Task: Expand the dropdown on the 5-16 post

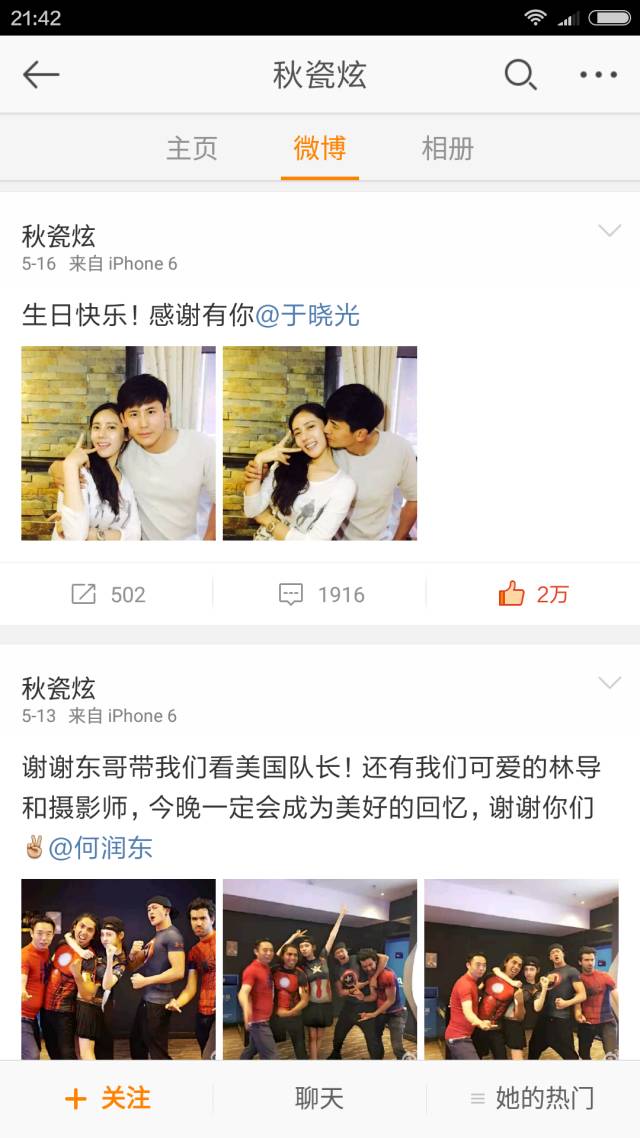Action: (610, 231)
